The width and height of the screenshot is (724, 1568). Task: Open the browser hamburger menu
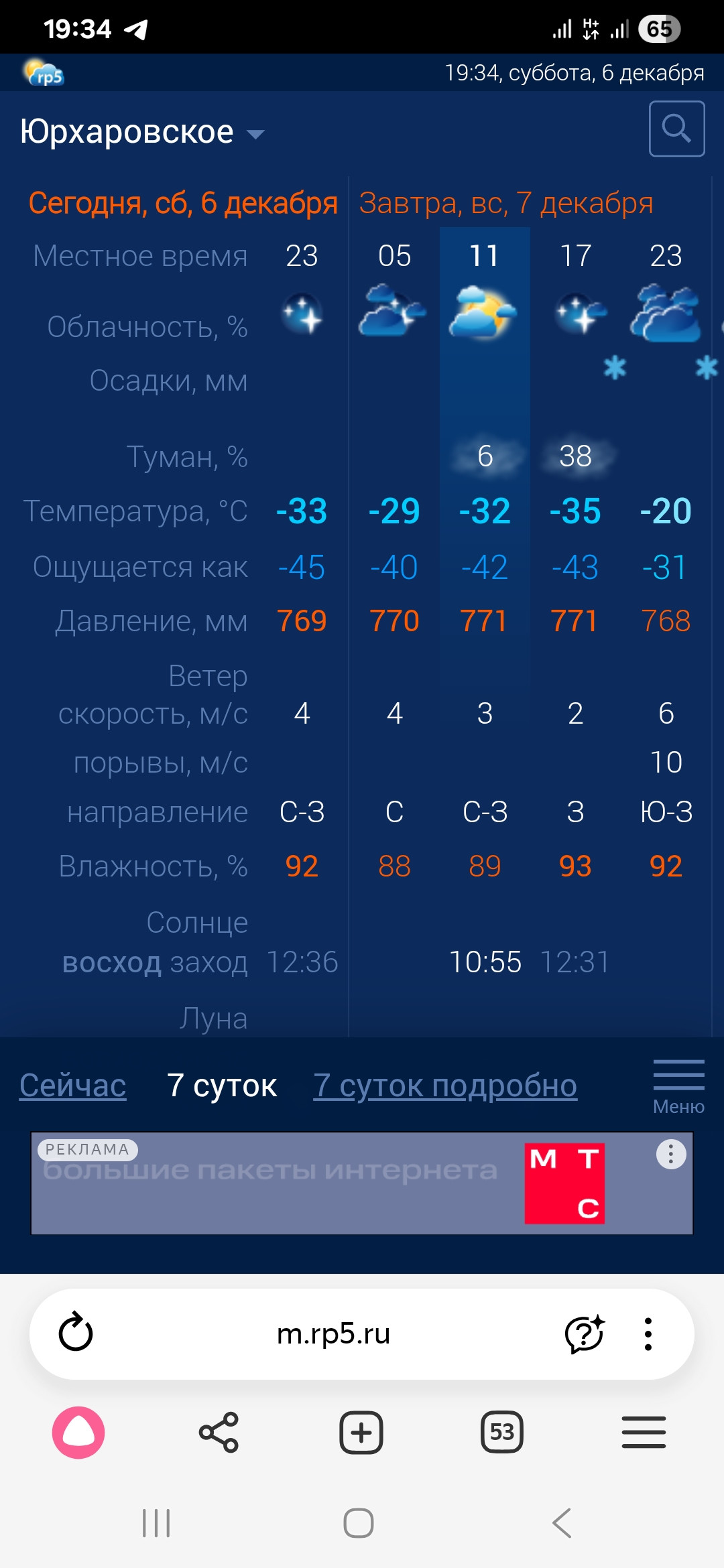point(644,1433)
